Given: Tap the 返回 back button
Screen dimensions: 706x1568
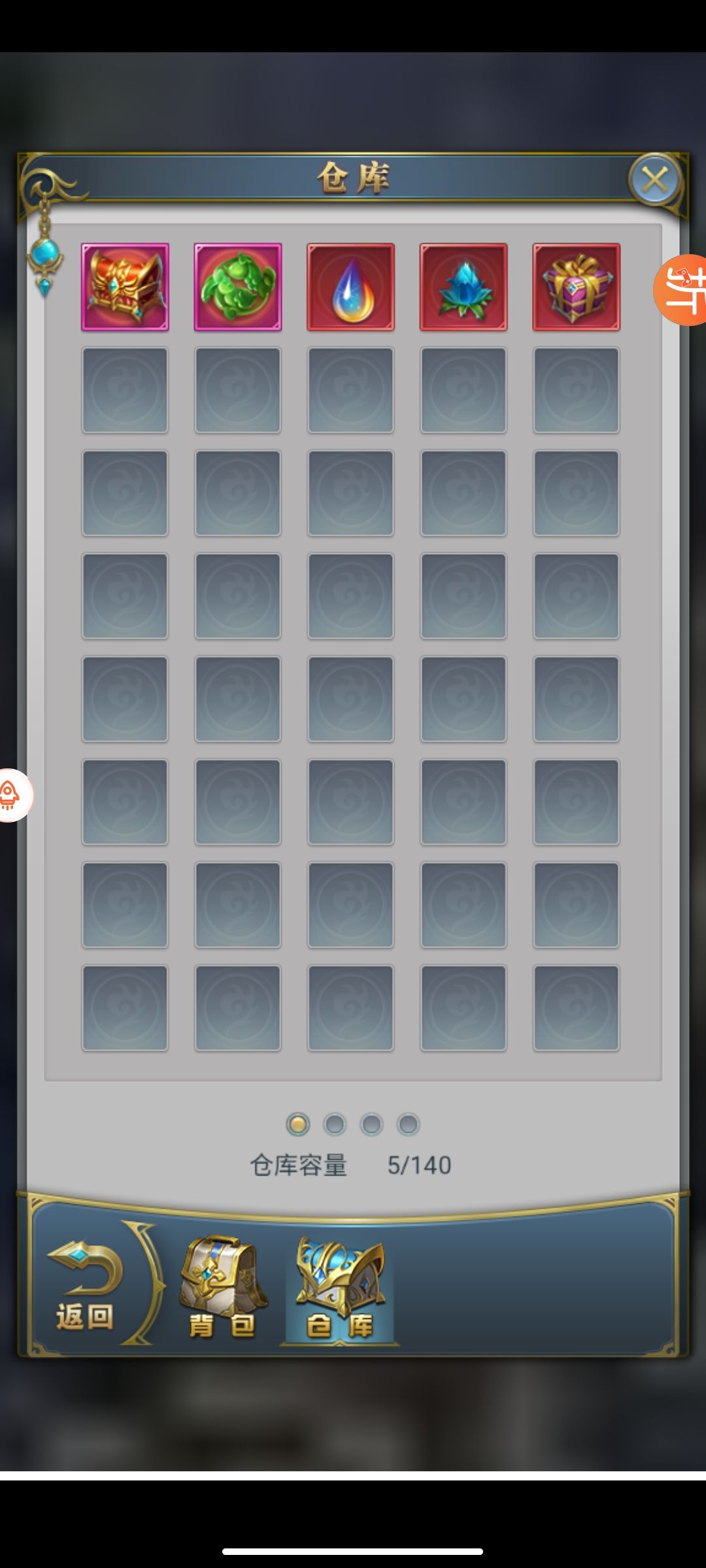Looking at the screenshot, I should click(x=85, y=1287).
